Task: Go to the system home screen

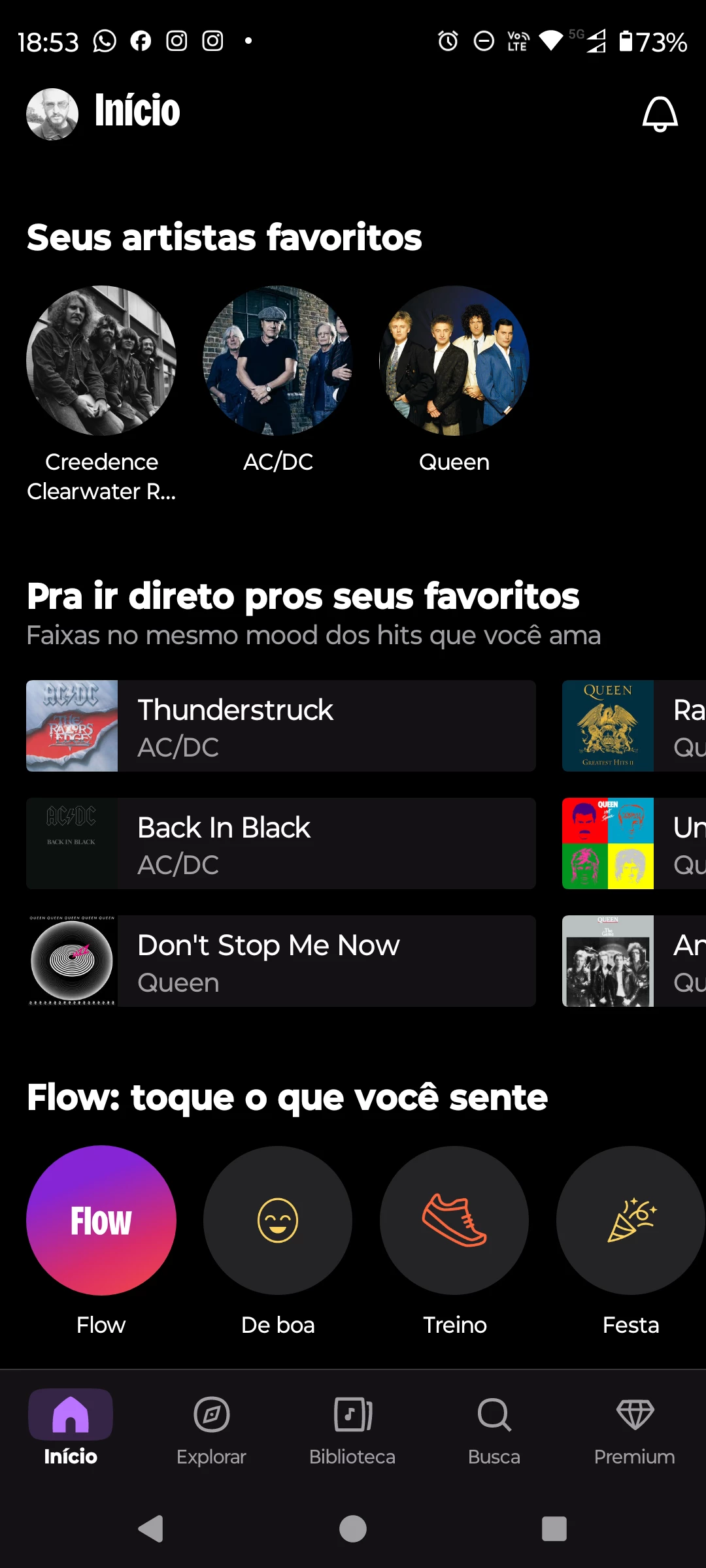Action: pyautogui.click(x=353, y=1529)
